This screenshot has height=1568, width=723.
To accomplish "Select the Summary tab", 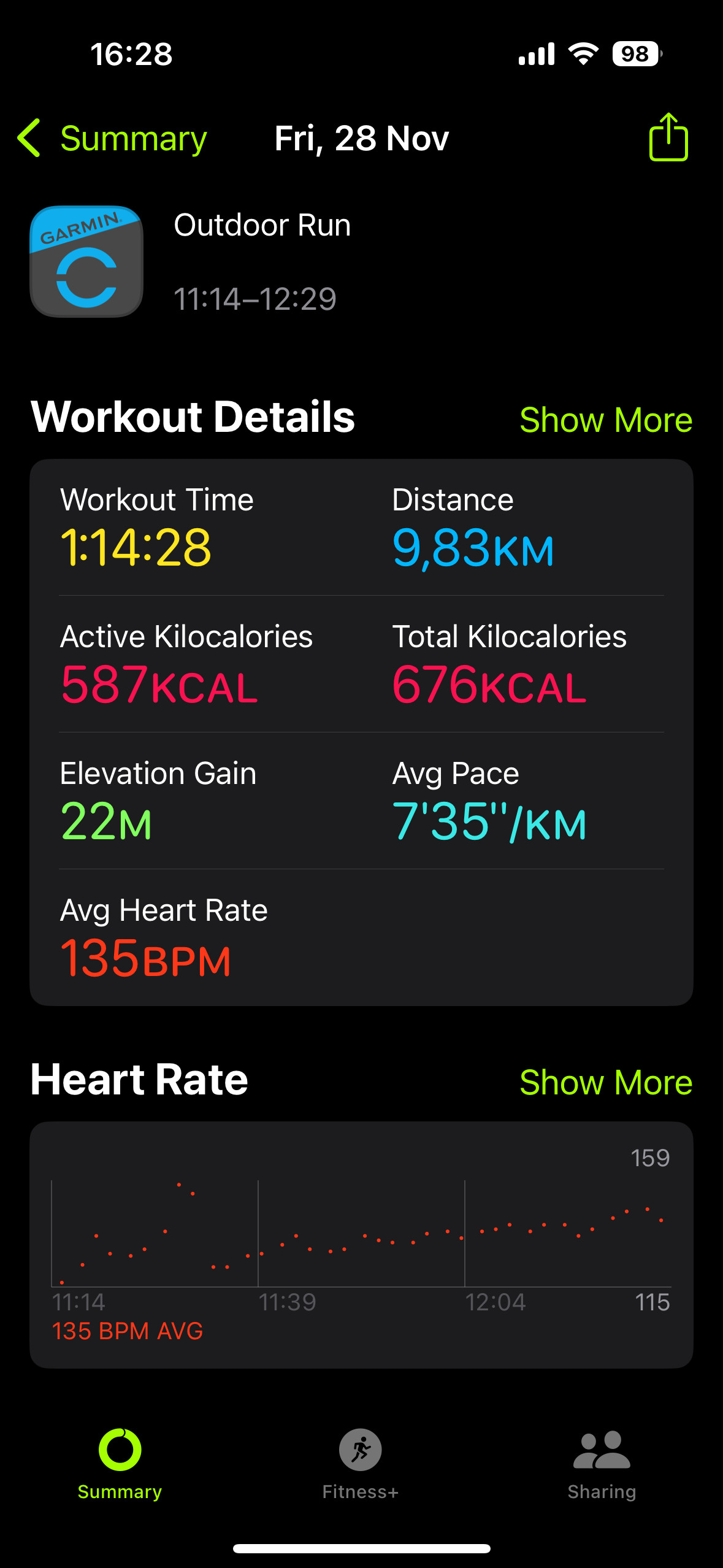I will click(x=120, y=1464).
